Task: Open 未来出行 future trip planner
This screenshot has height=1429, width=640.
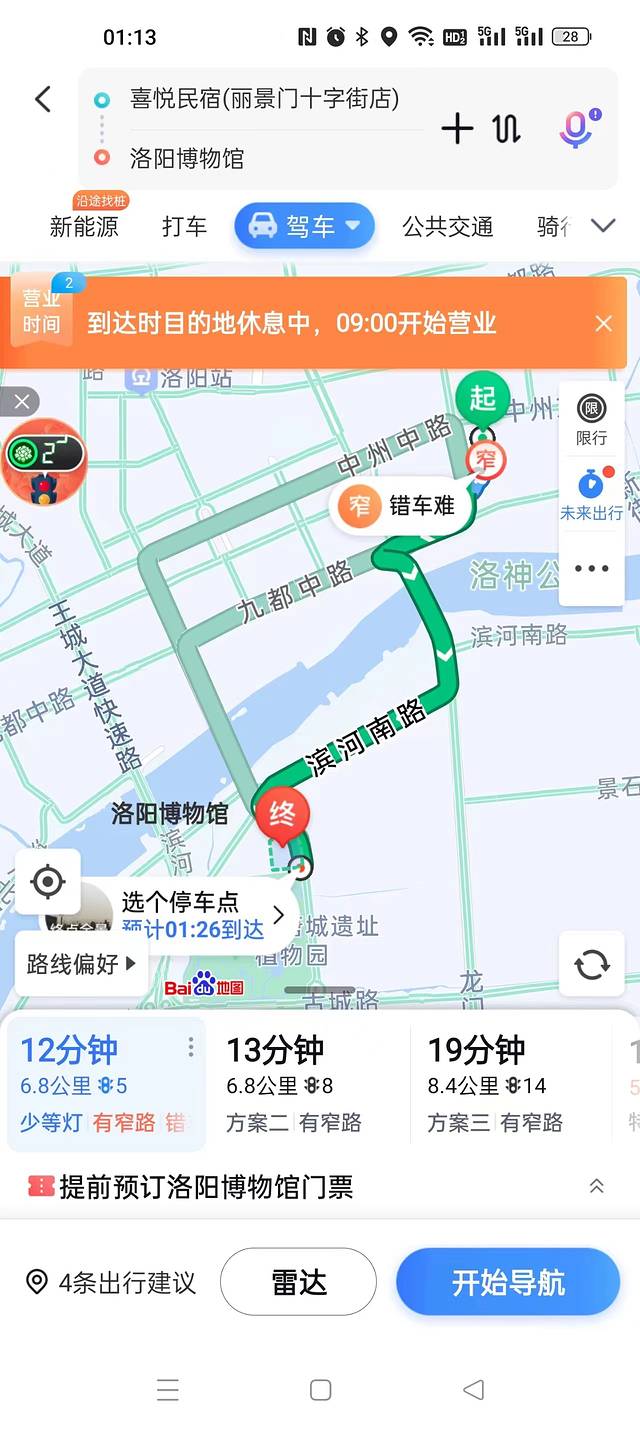Action: 591,495
